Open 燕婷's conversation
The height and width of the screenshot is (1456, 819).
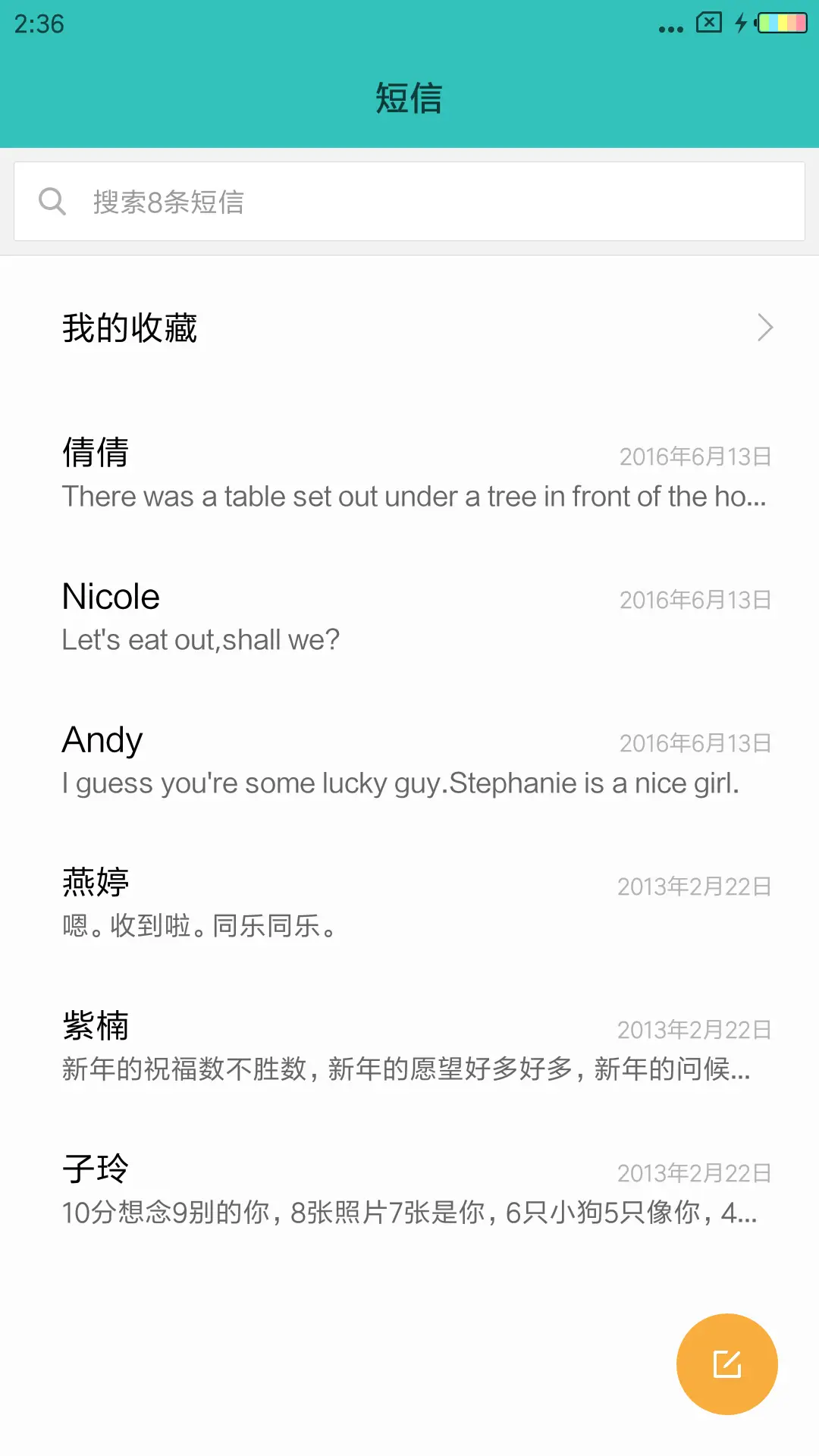click(x=409, y=902)
